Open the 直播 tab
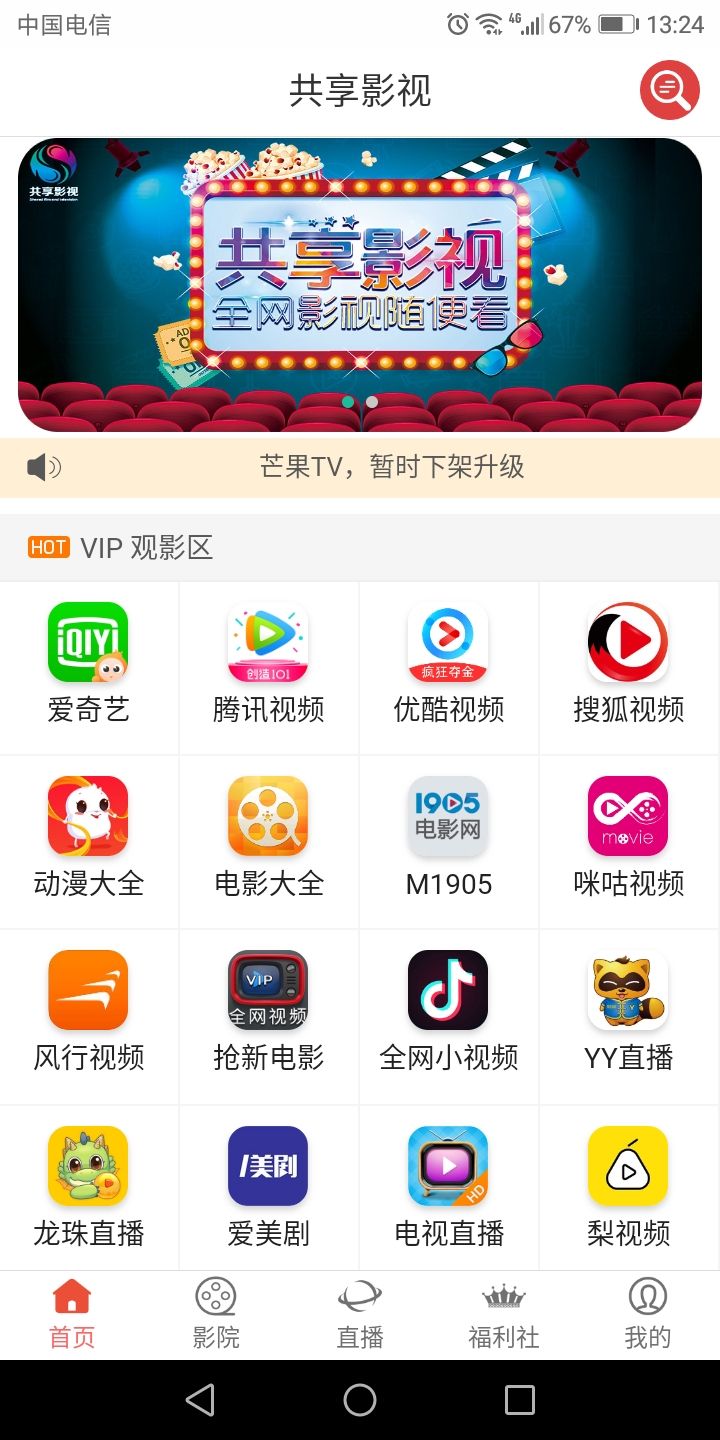This screenshot has height=1440, width=720. (359, 1314)
